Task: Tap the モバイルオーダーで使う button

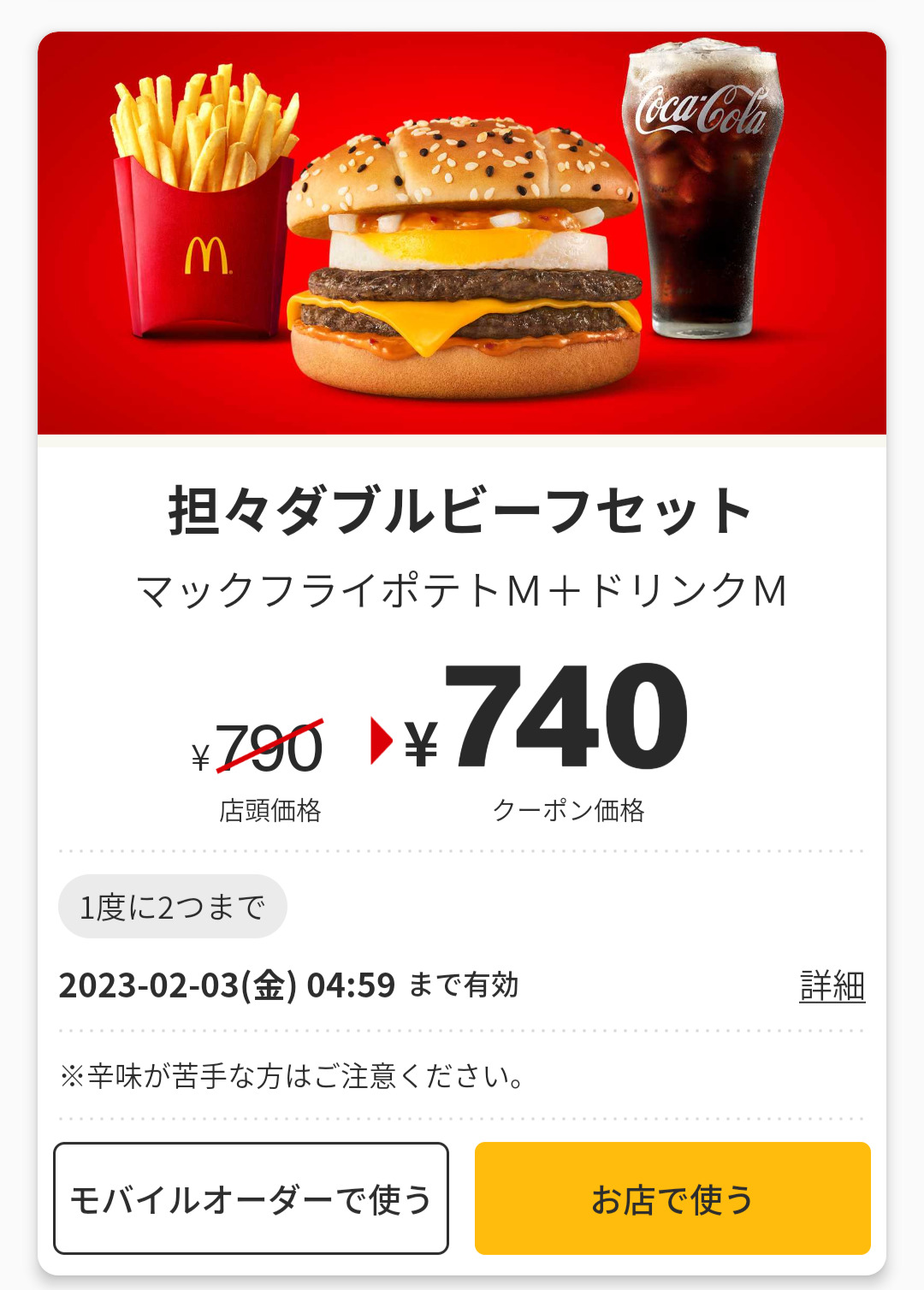Action: click(x=251, y=1198)
